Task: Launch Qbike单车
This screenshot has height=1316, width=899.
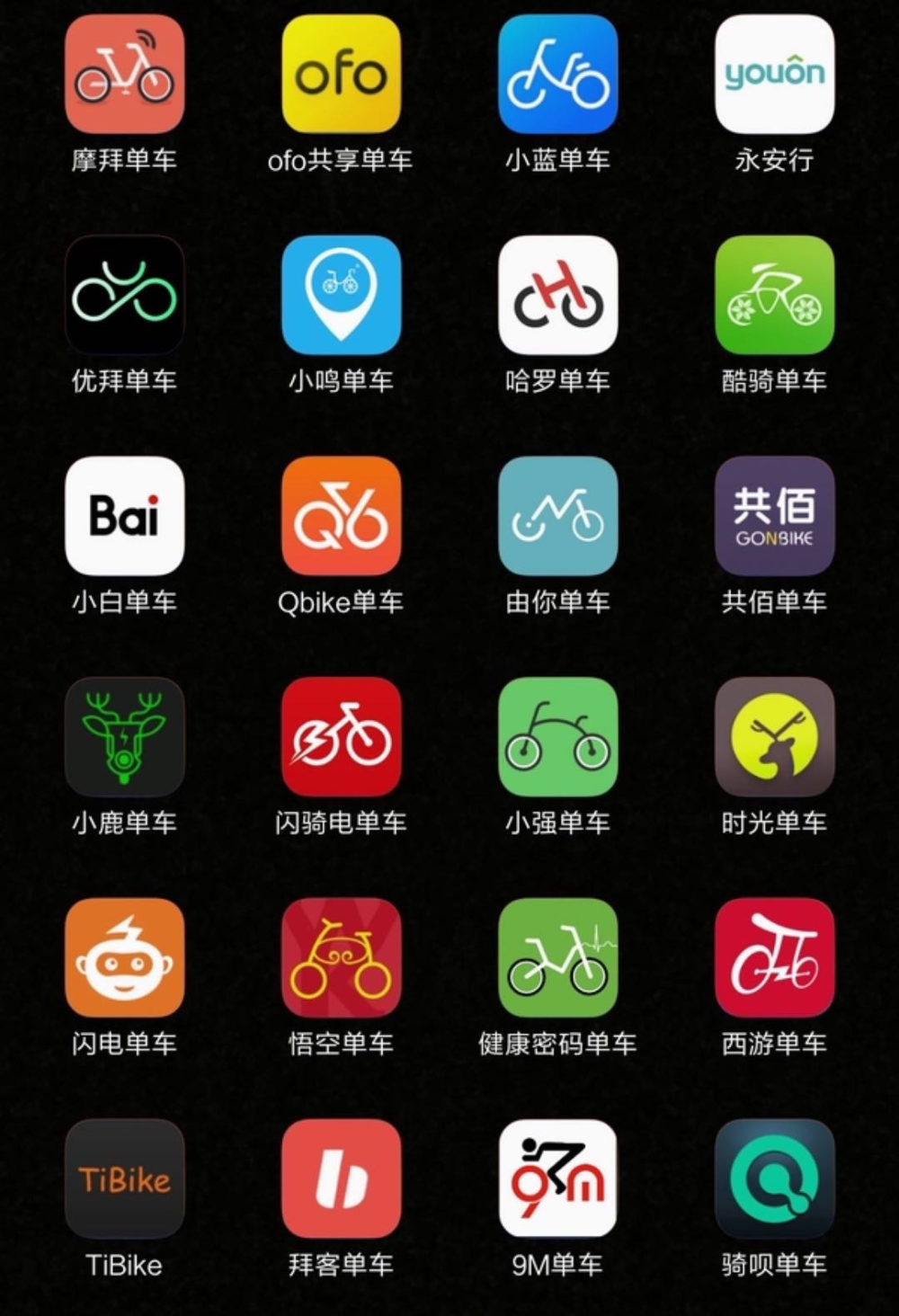Action: (341, 516)
